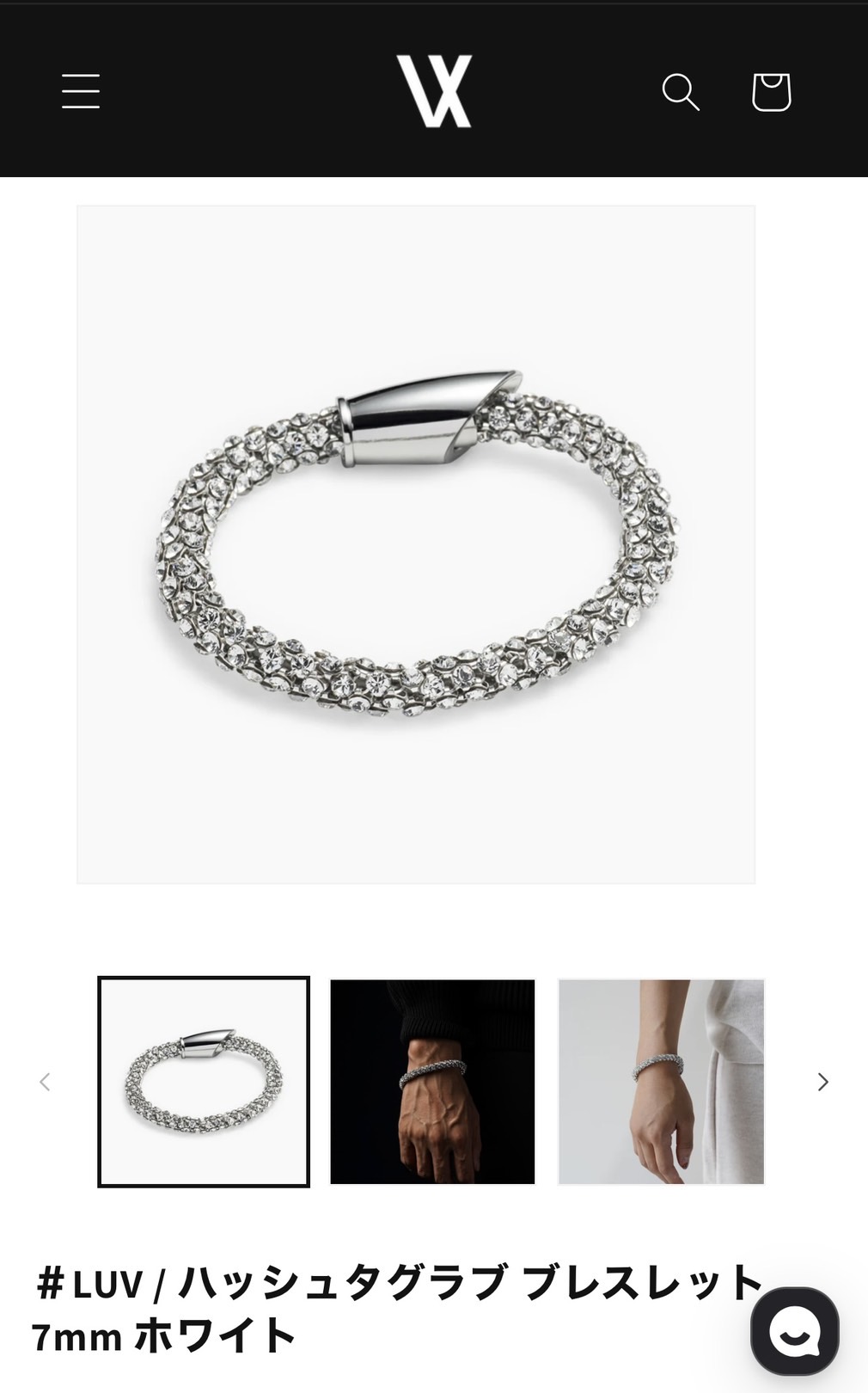
Task: Open the shopping cart
Action: coord(771,91)
